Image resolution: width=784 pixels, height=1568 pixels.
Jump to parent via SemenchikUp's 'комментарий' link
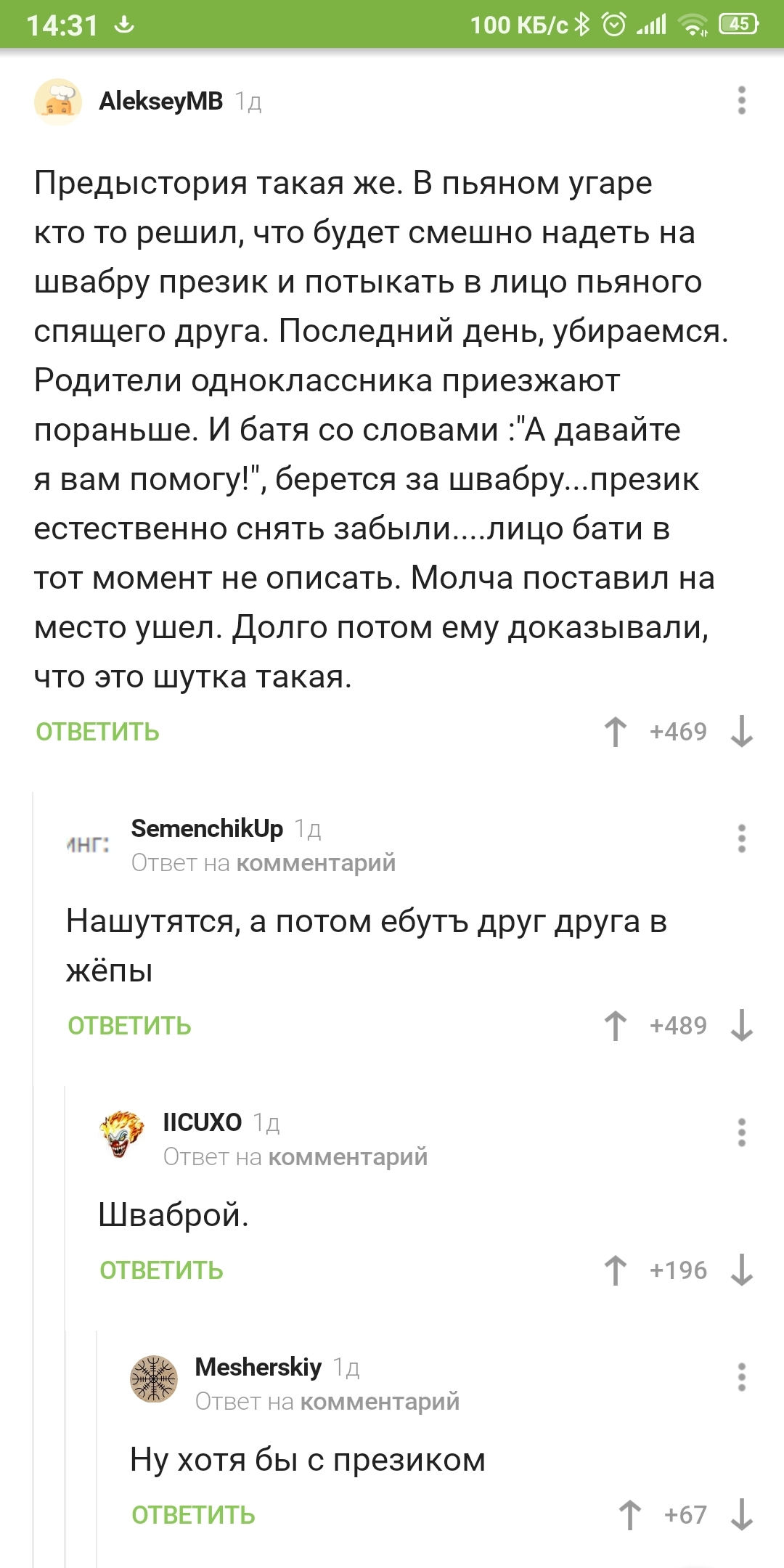[316, 863]
